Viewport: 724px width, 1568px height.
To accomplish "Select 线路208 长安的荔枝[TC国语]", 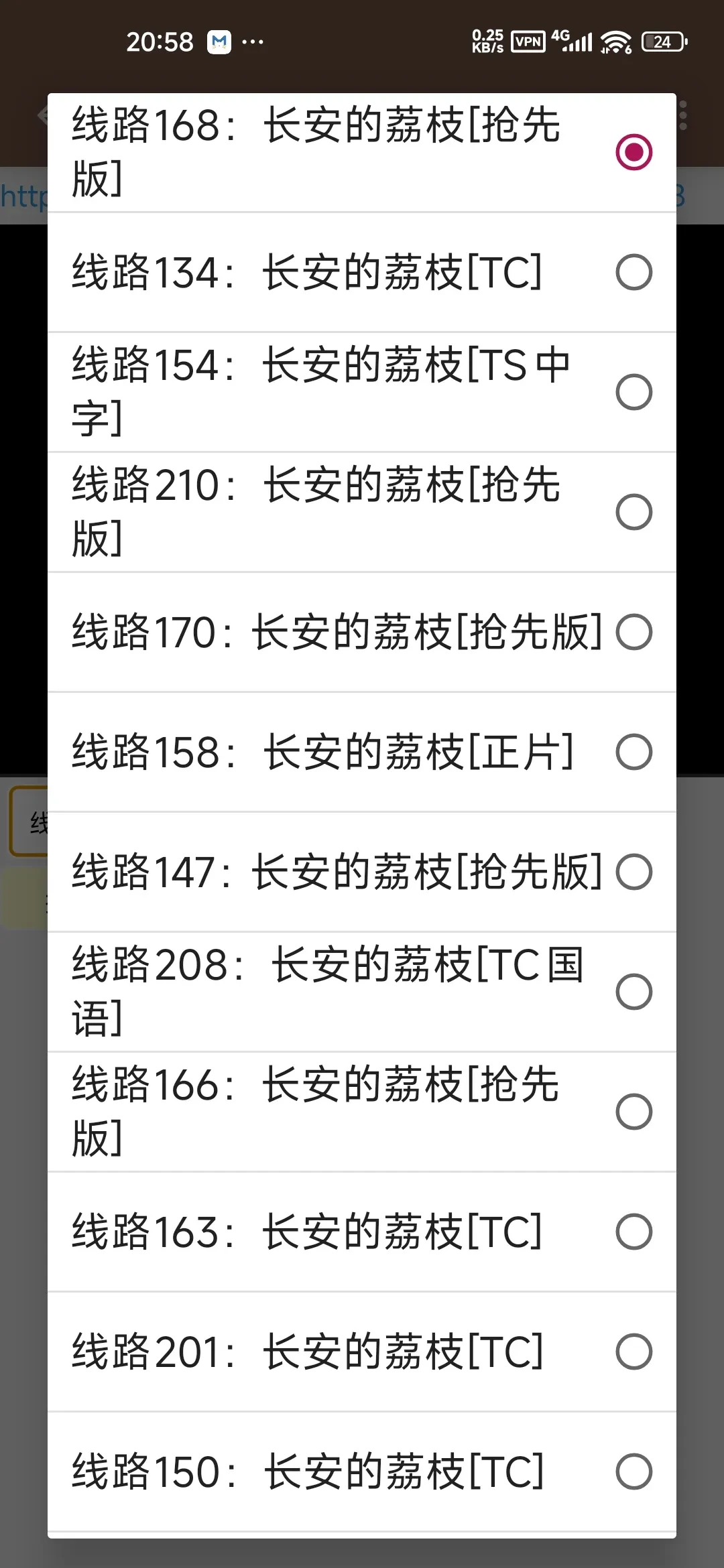I will pyautogui.click(x=362, y=992).
